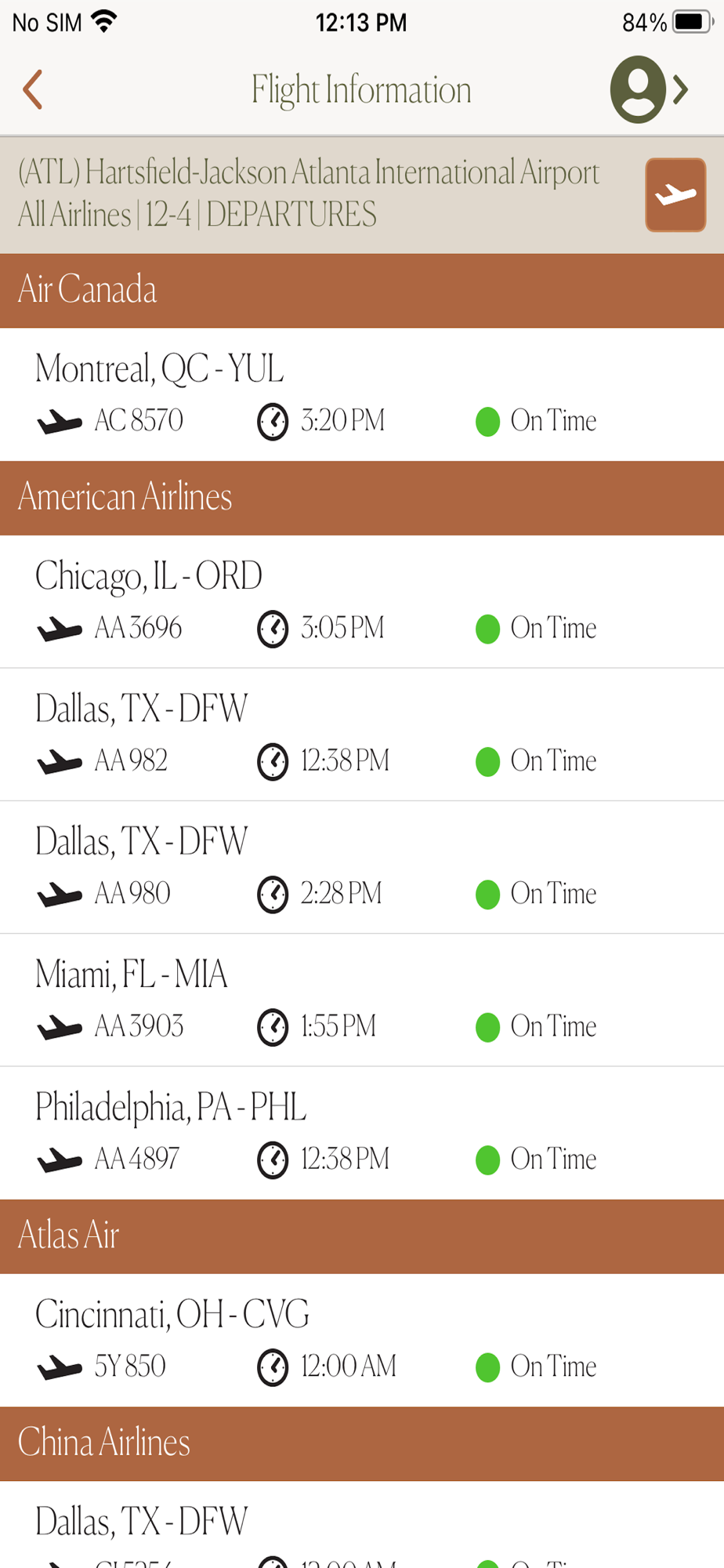The image size is (724, 1568).
Task: Open the user profile icon
Action: point(649,89)
